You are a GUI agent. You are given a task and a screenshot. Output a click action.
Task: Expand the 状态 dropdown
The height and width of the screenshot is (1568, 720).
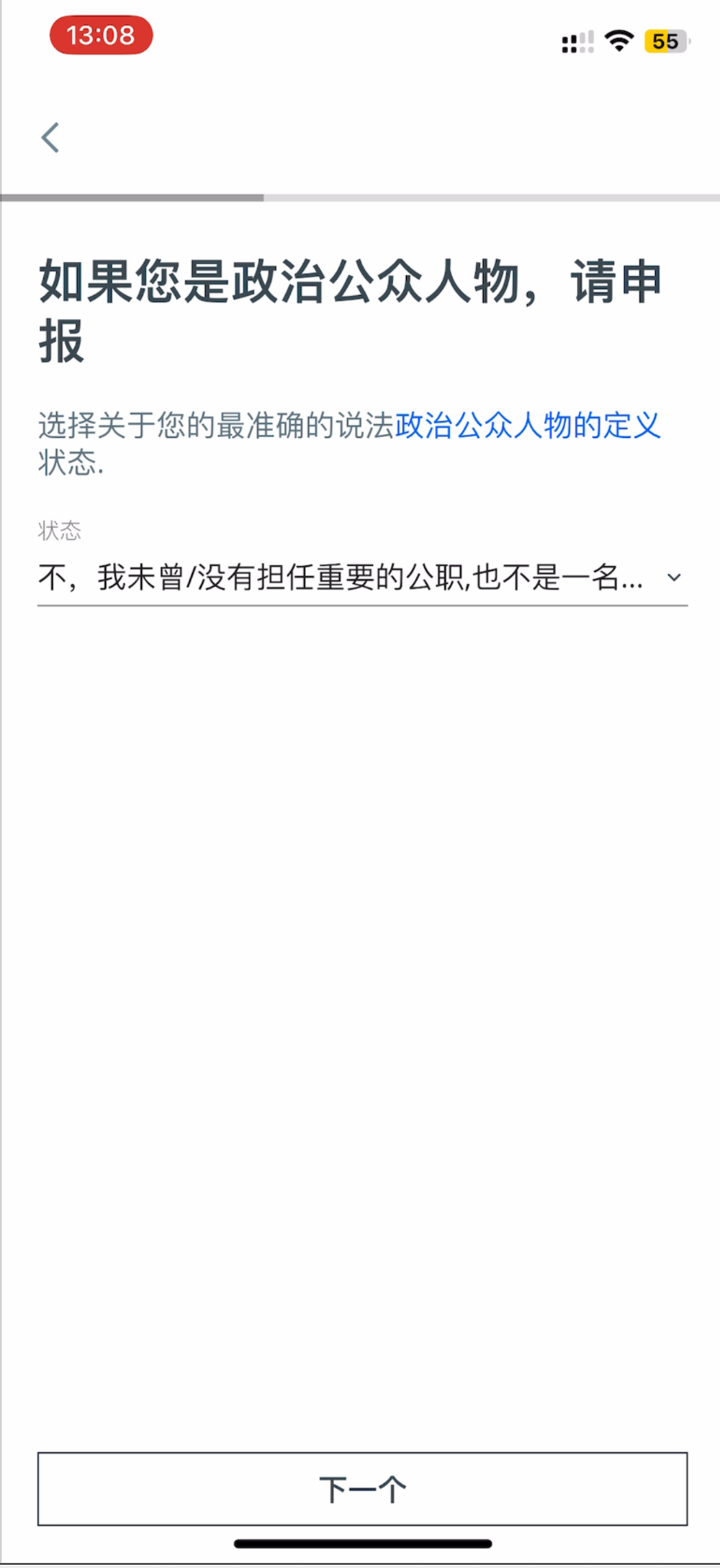(363, 577)
